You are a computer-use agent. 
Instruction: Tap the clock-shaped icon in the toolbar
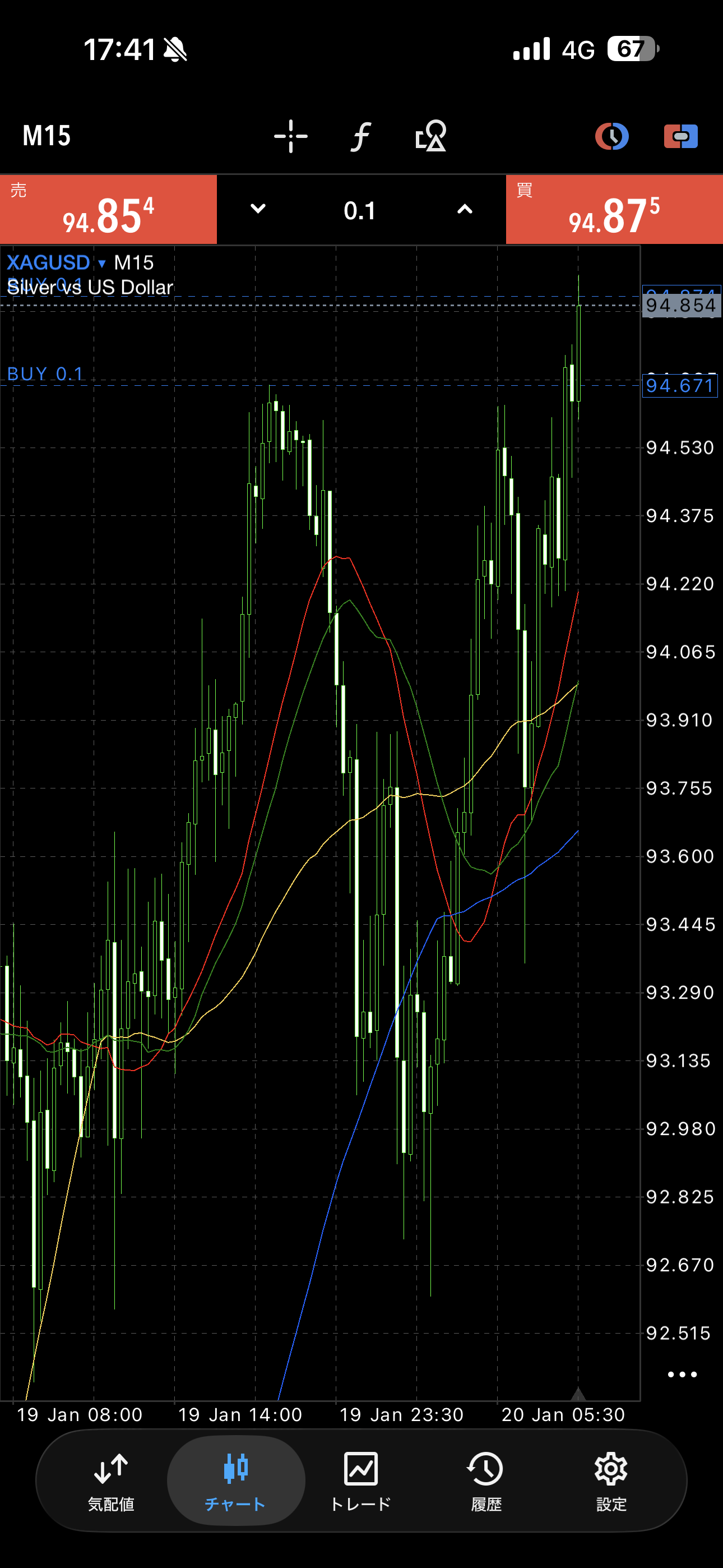(611, 136)
